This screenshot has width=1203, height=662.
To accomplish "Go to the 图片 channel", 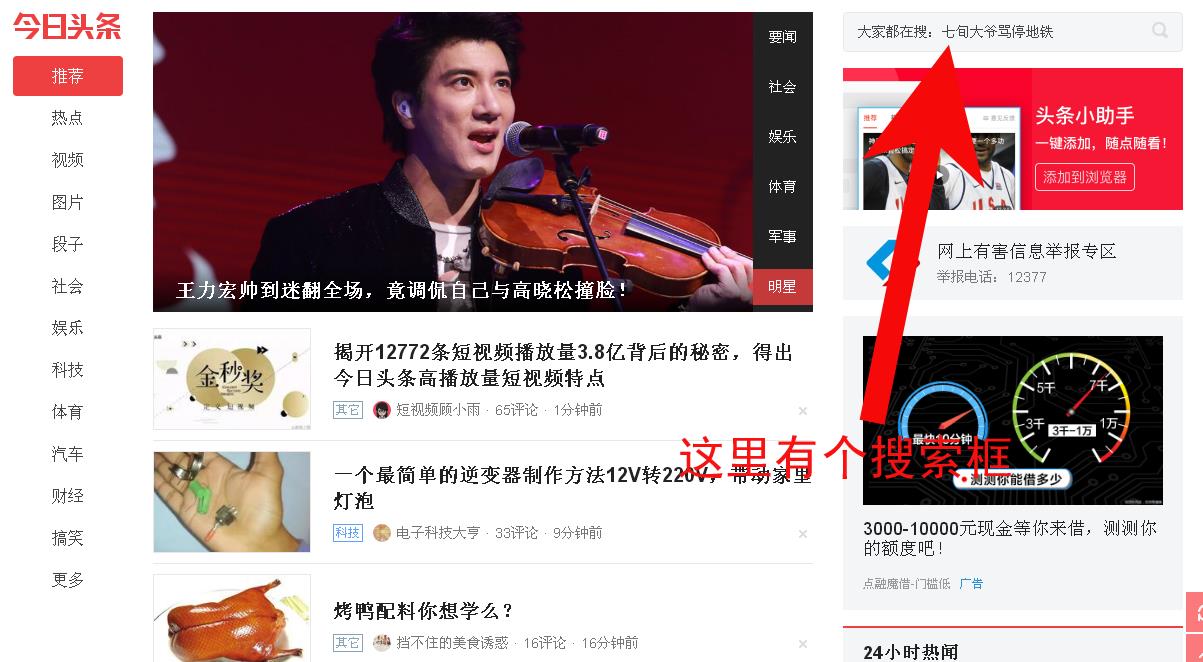I will [68, 202].
